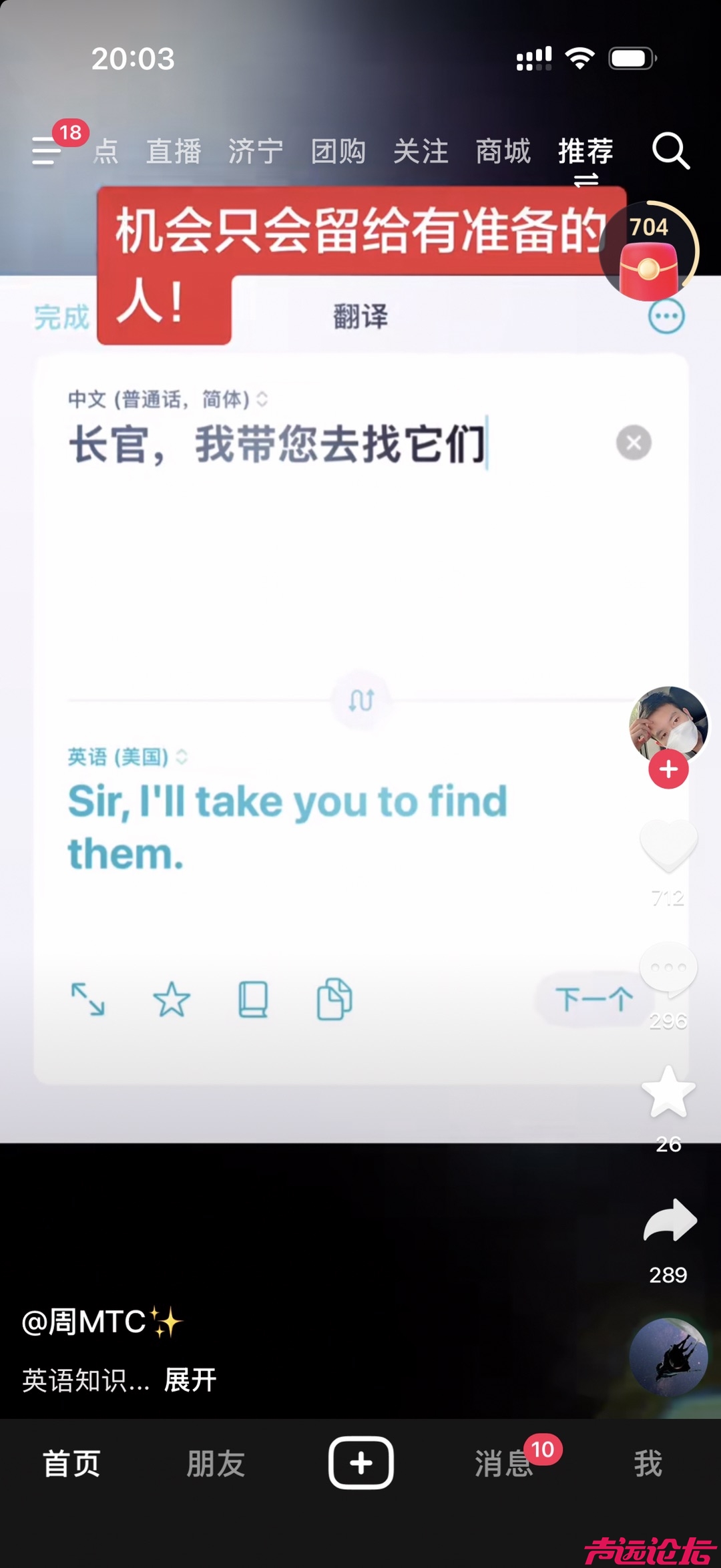721x1568 pixels.
Task: Create a new post with the plus button
Action: (360, 1462)
